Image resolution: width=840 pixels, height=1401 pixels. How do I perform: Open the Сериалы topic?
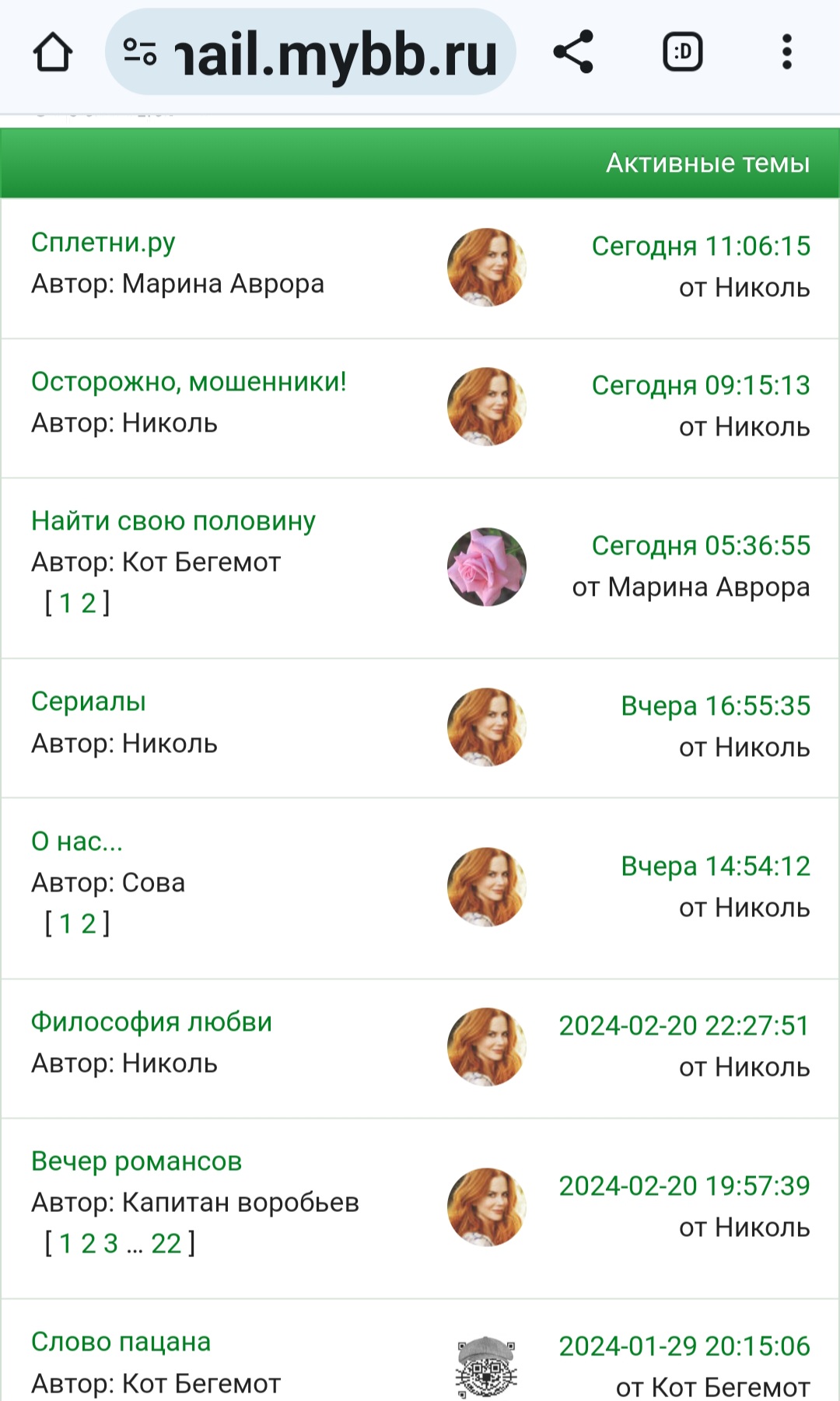tap(89, 702)
